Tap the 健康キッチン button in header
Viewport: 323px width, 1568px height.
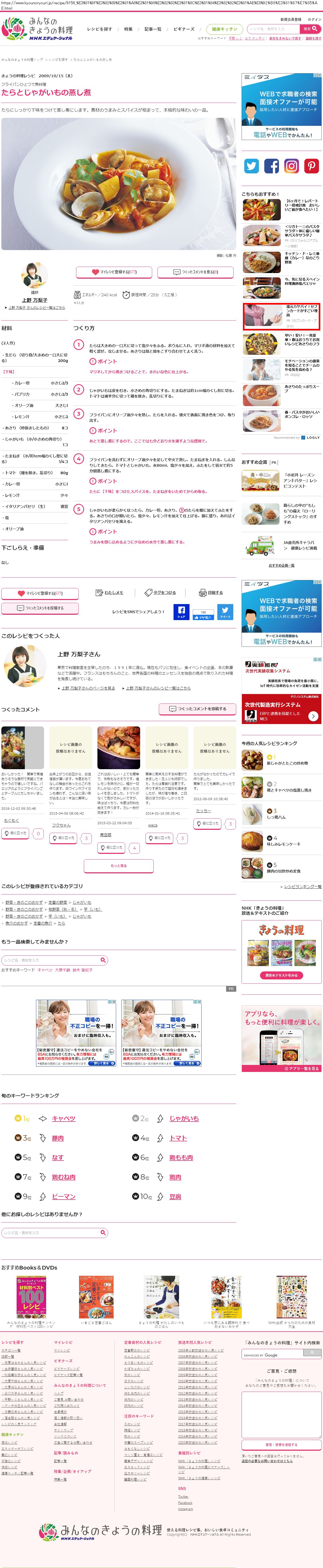224,29
